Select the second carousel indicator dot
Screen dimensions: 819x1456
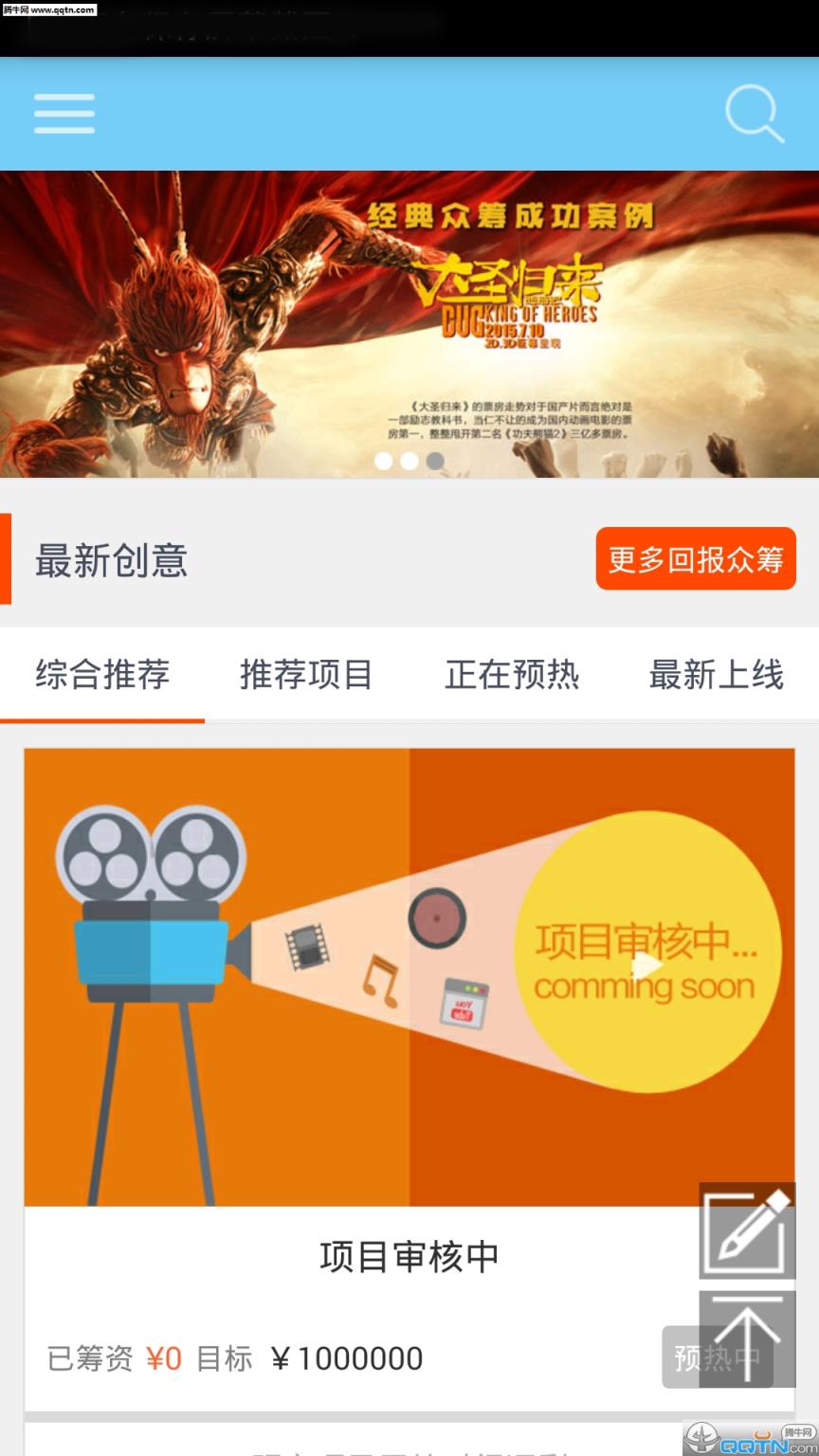(409, 462)
